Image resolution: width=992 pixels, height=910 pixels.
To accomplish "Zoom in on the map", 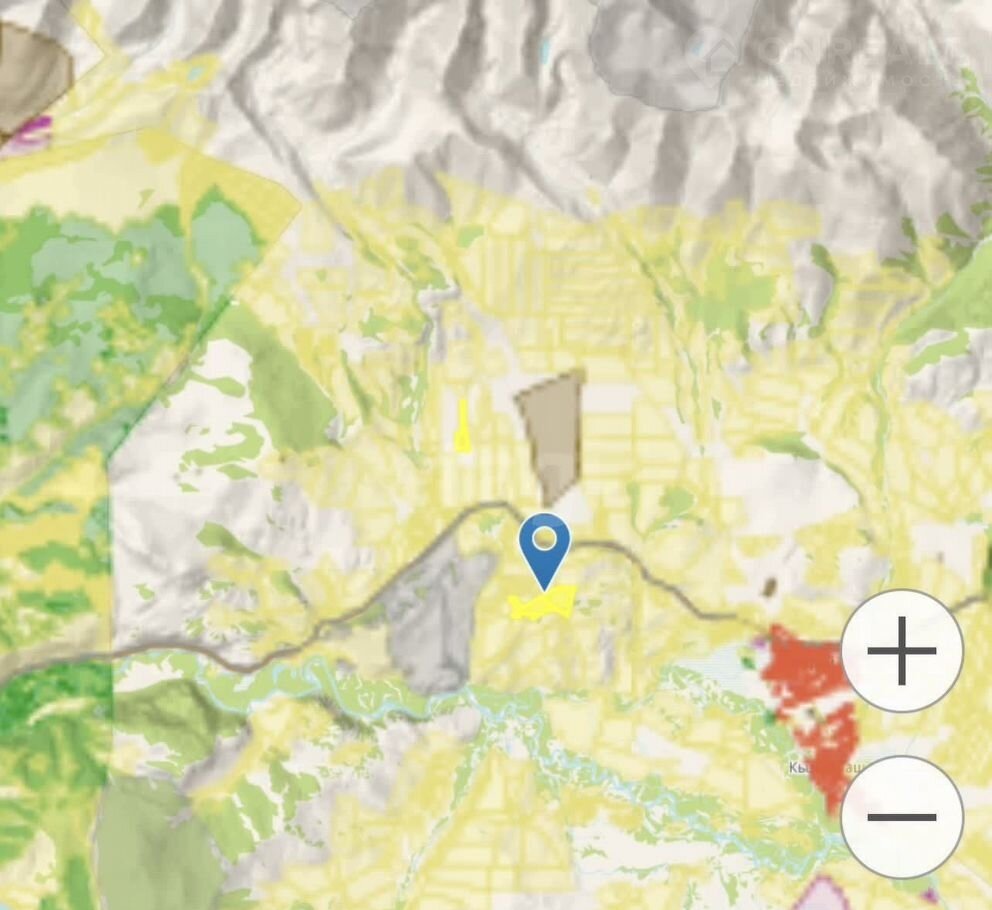I will (x=902, y=651).
